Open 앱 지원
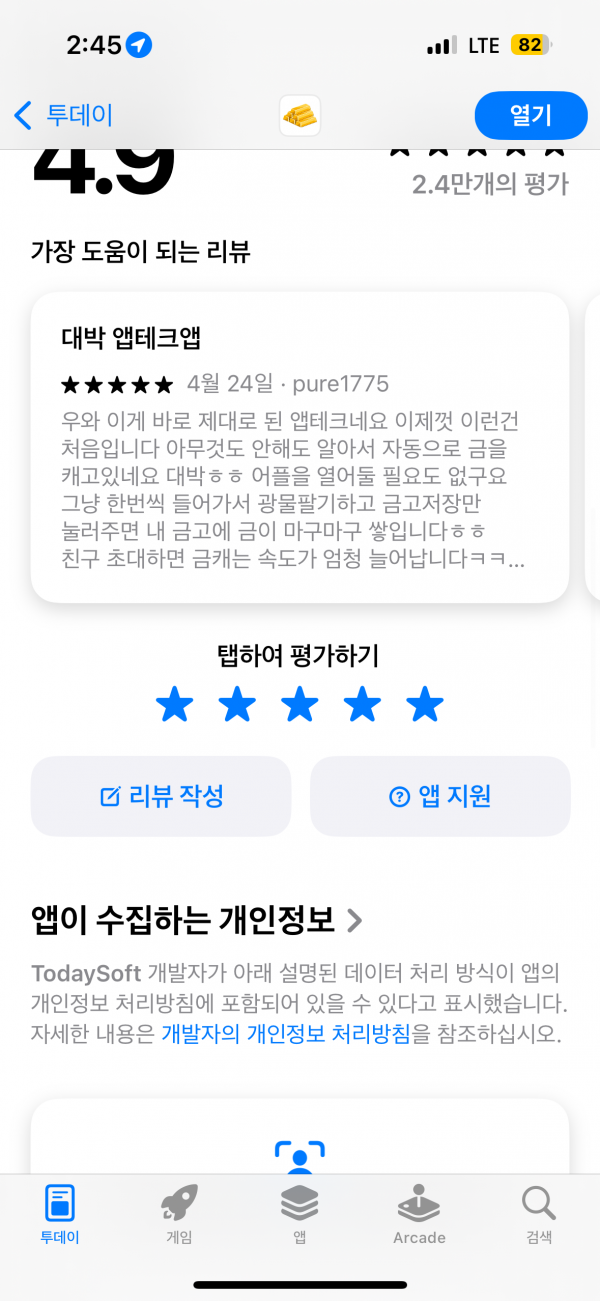Viewport: 600px width, 1301px height. (x=440, y=796)
